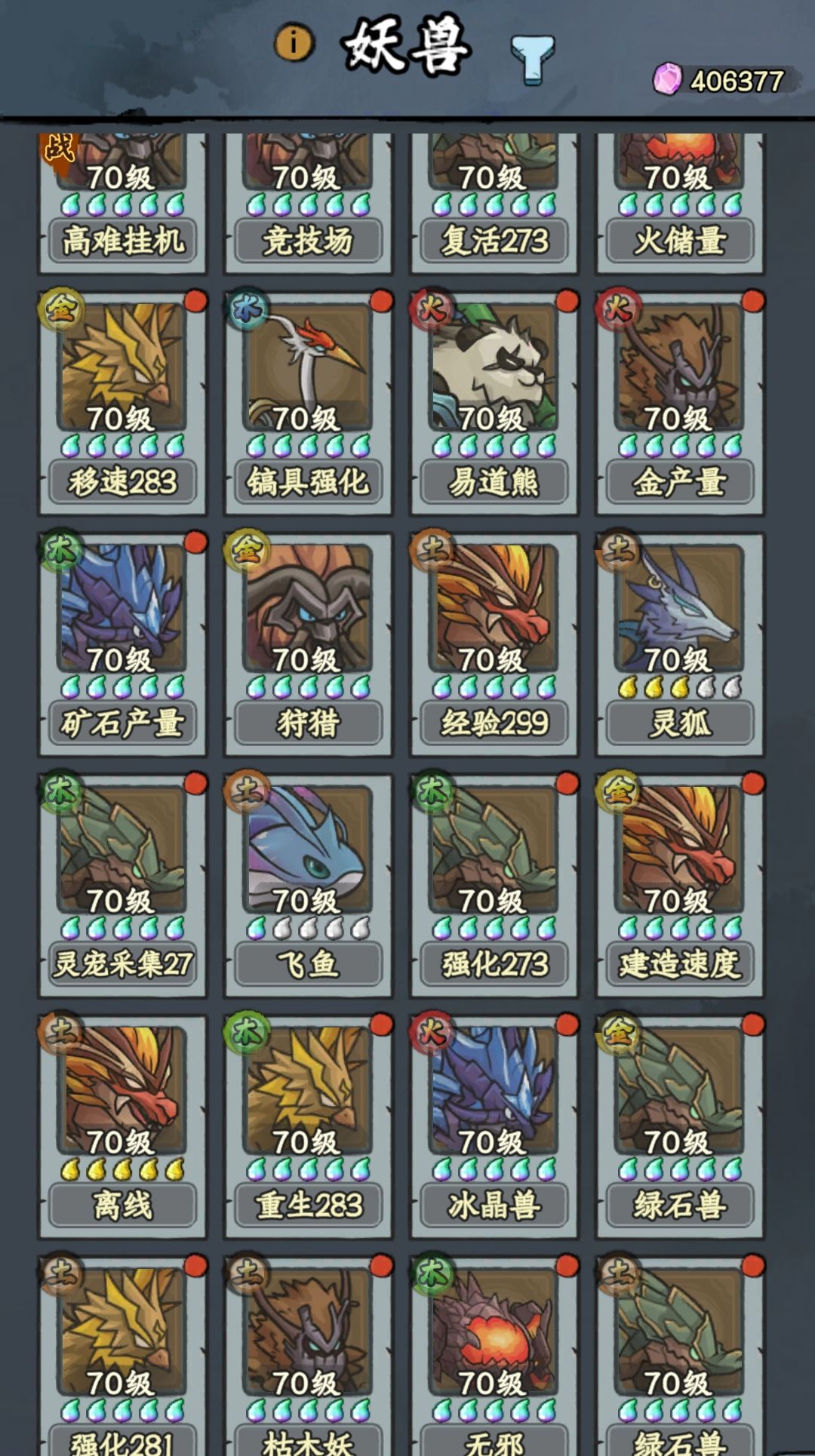Open the 灵宠采集27 beast card
The width and height of the screenshot is (815, 1456).
click(122, 886)
